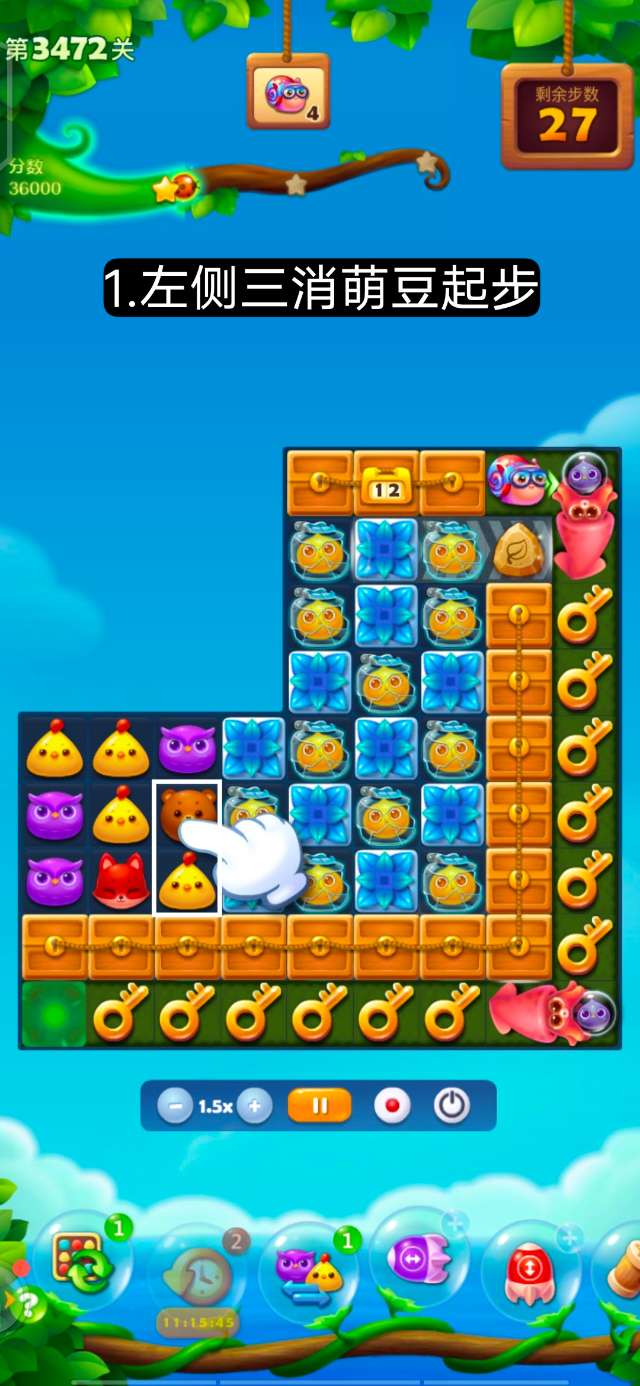The width and height of the screenshot is (640, 1386).
Task: Tap the red fox tile on the board
Action: [x=121, y=880]
